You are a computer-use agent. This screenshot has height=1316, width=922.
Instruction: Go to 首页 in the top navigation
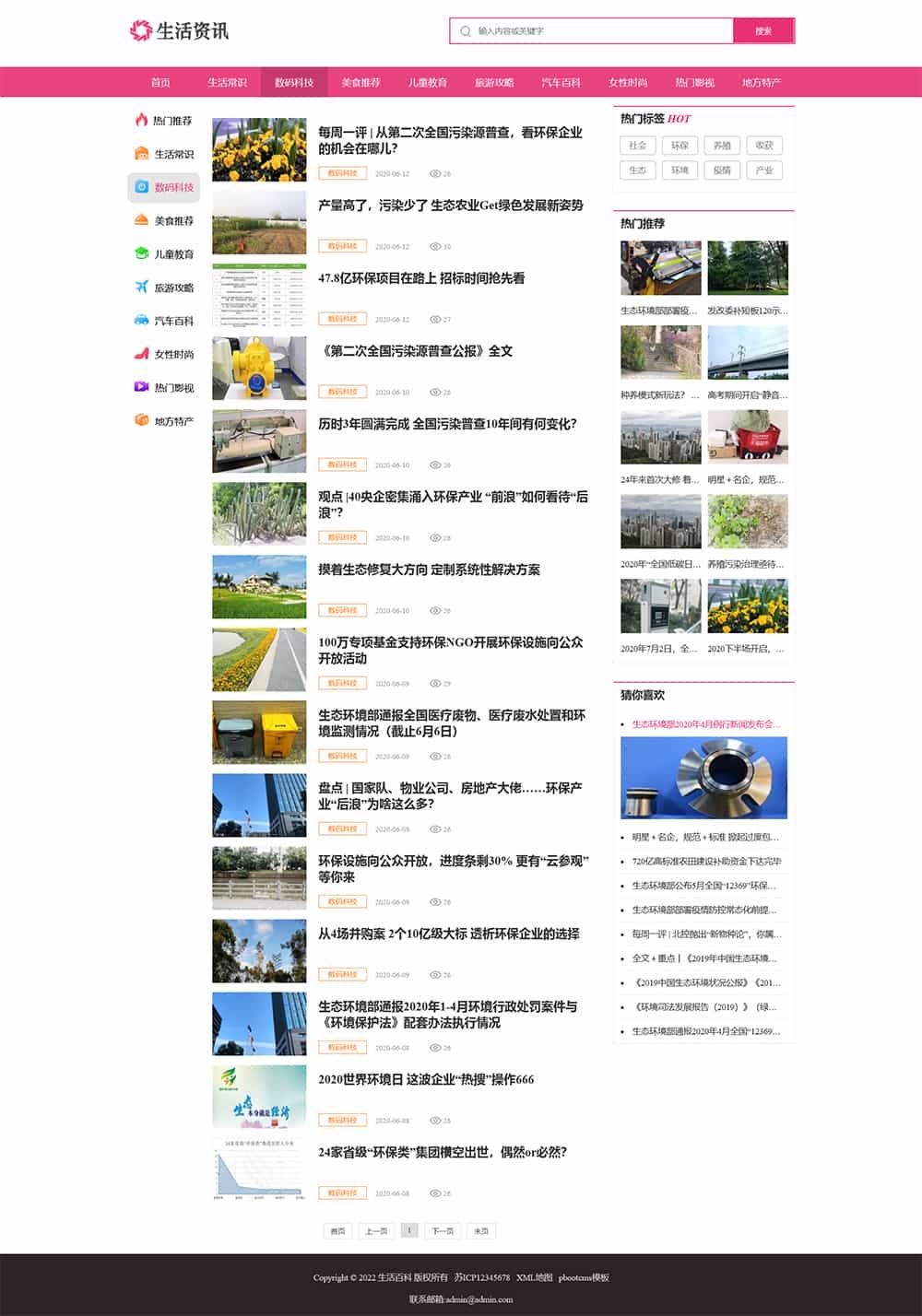160,83
